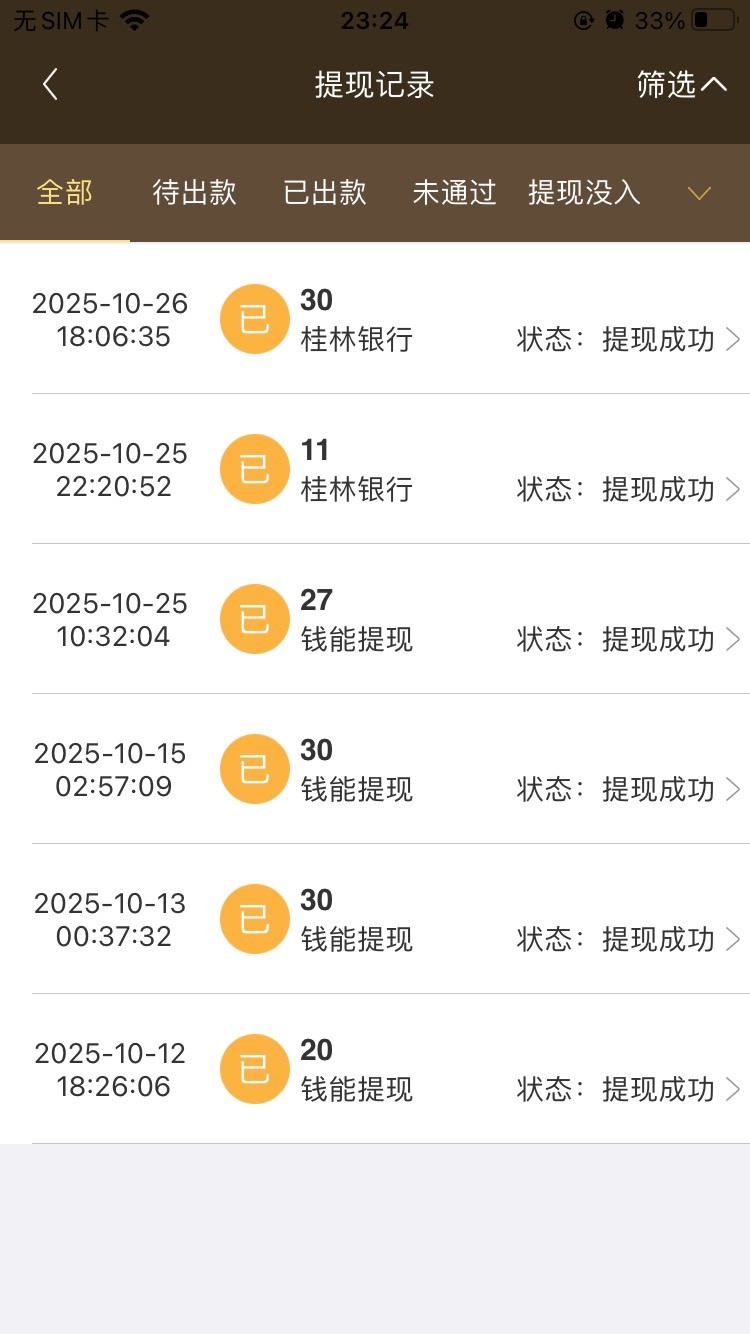Select the 全部 tab
The image size is (750, 1334).
pyautogui.click(x=65, y=193)
